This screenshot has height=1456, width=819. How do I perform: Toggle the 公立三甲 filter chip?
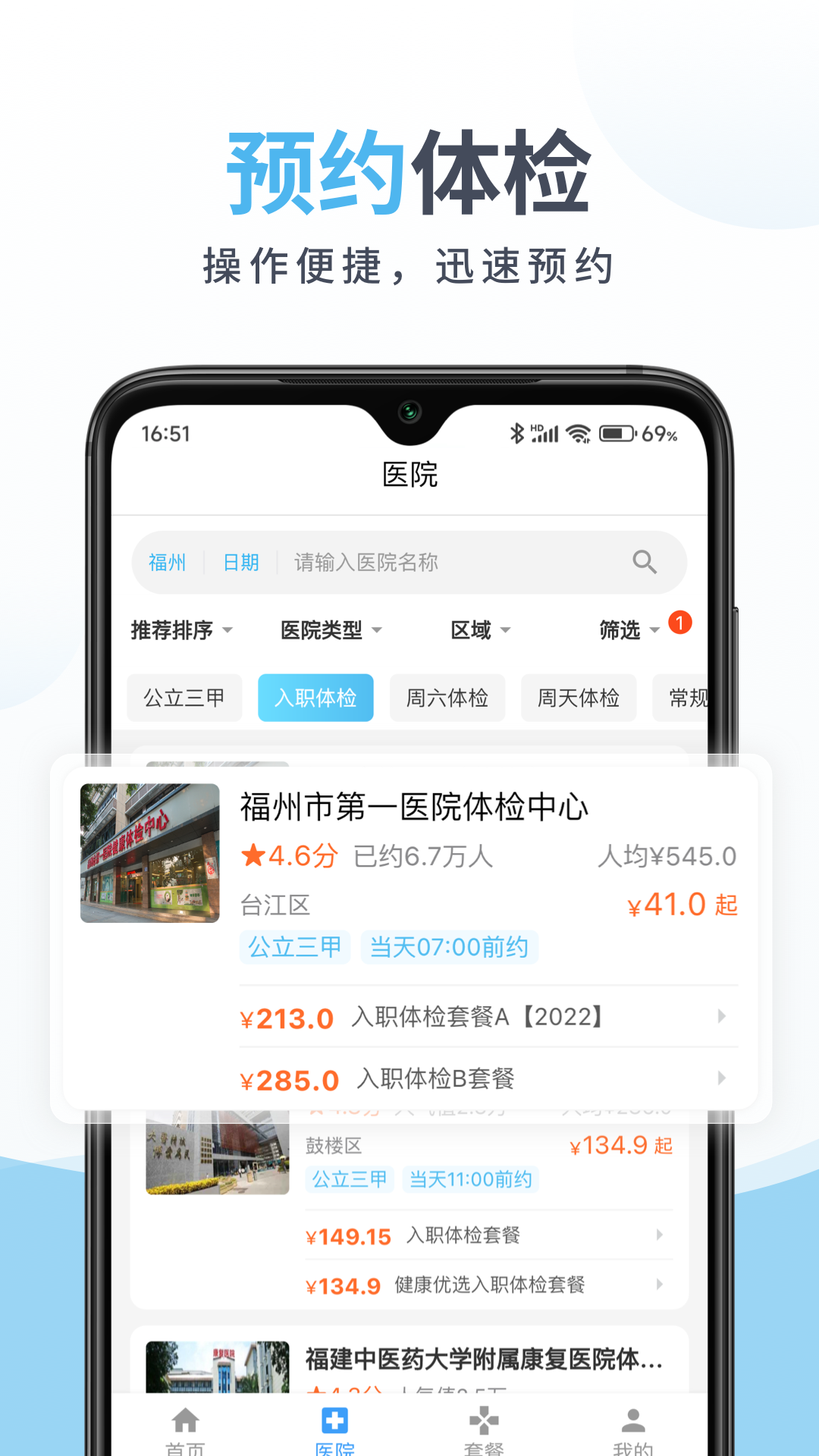[184, 698]
